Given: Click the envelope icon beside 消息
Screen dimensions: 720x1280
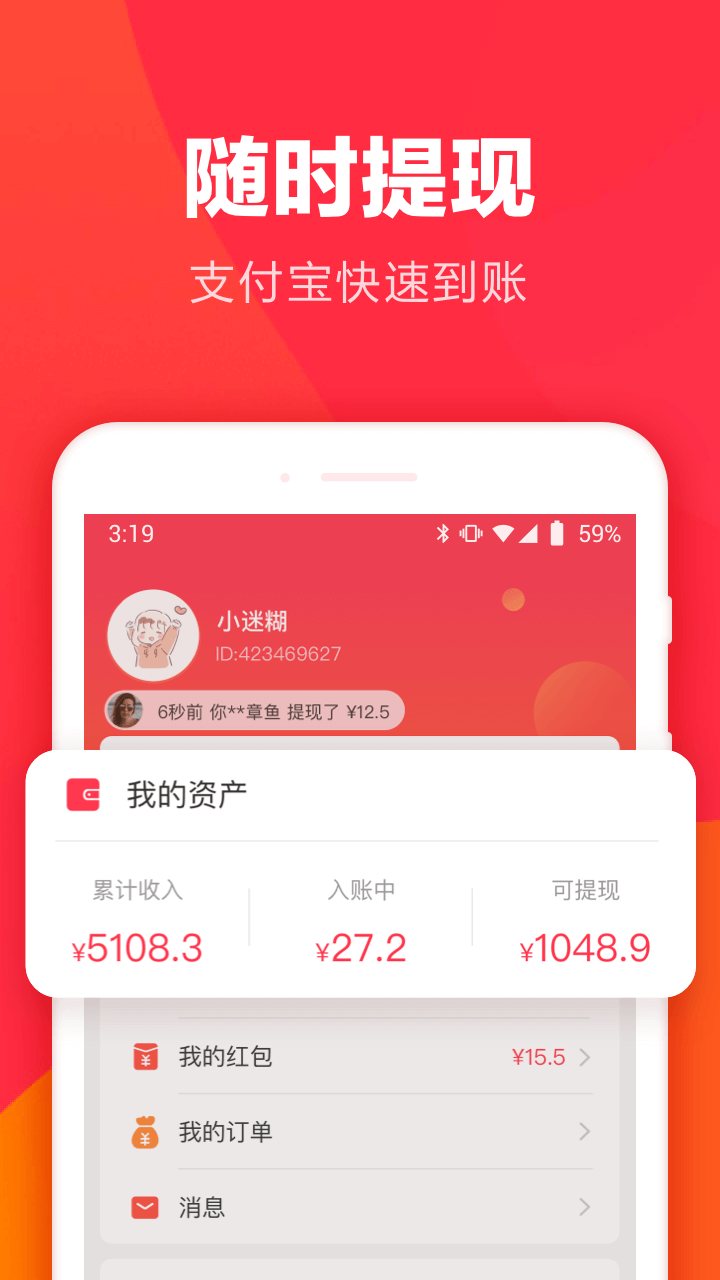Looking at the screenshot, I should click(x=144, y=1207).
